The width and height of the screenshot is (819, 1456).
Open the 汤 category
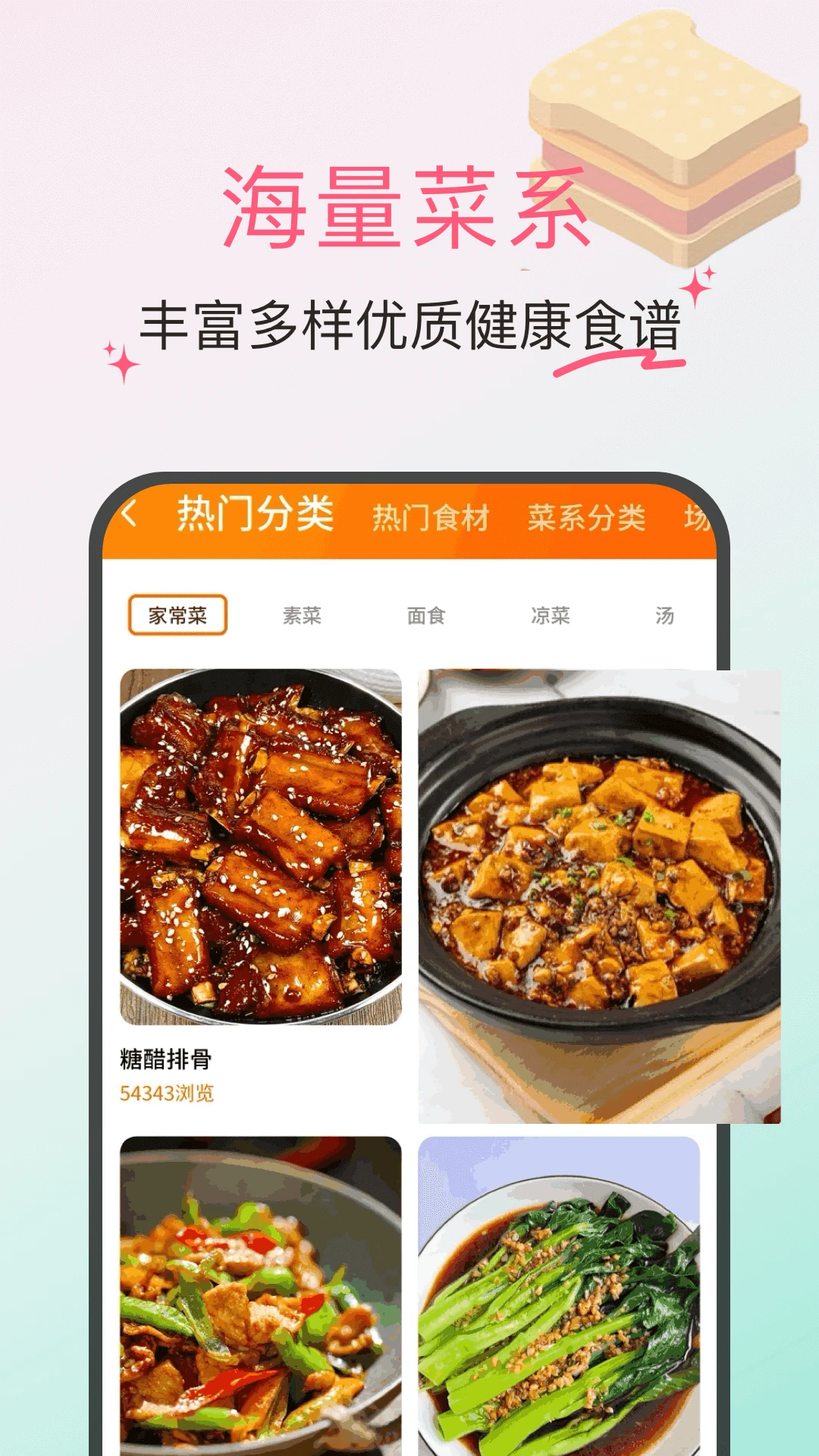pyautogui.click(x=666, y=616)
